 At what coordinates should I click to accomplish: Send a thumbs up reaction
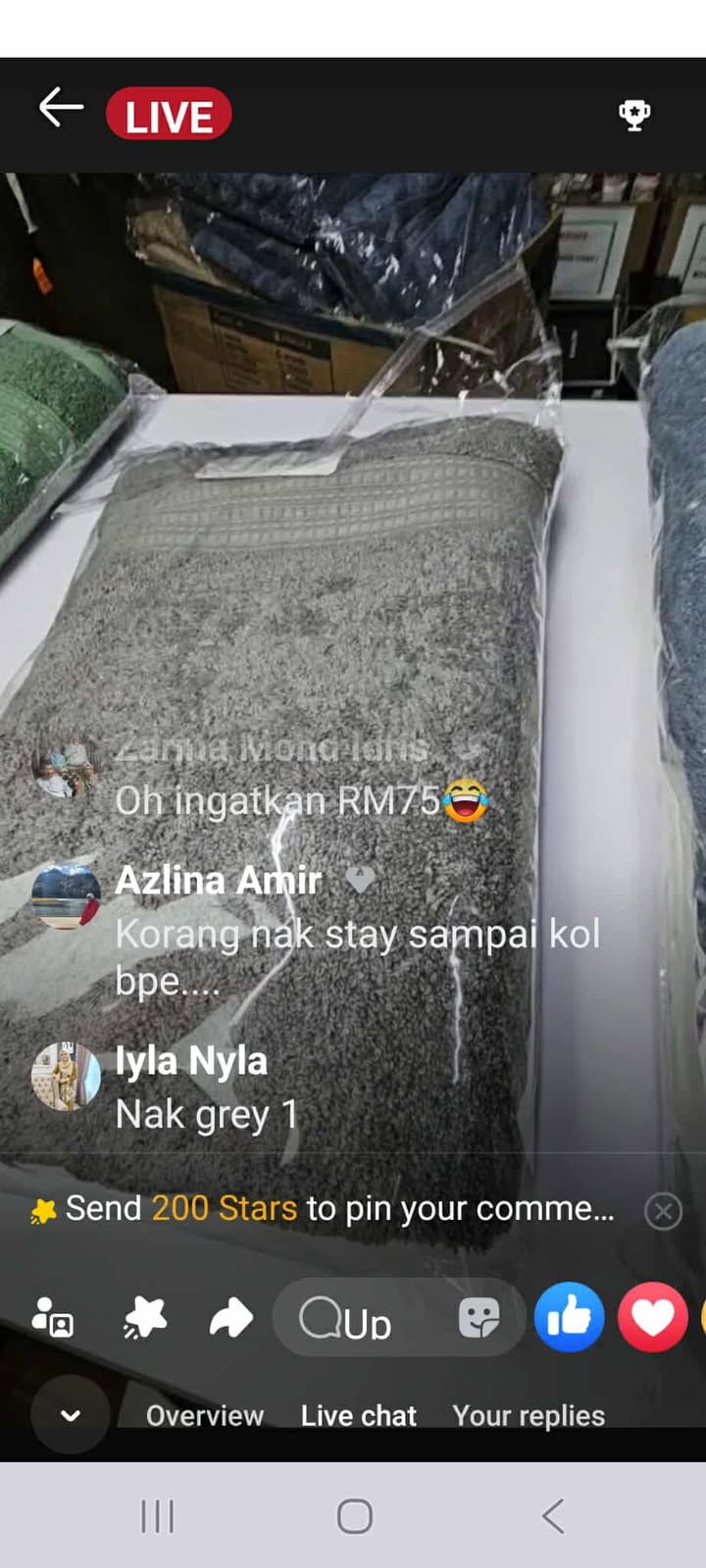point(569,1317)
